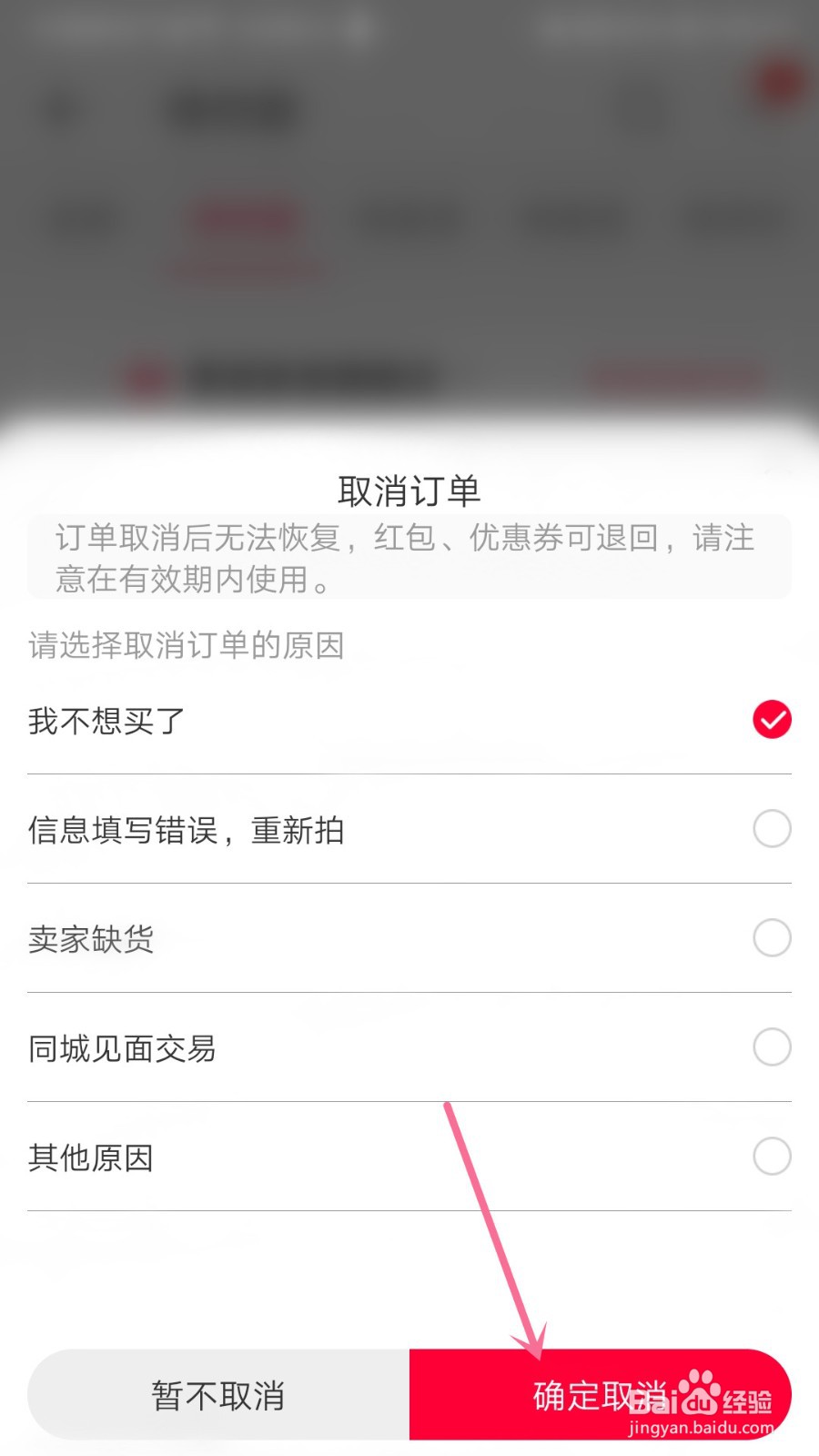Click the pink arrow pointing to 确定取消
This screenshot has height=1456, width=819.
coord(496,1228)
